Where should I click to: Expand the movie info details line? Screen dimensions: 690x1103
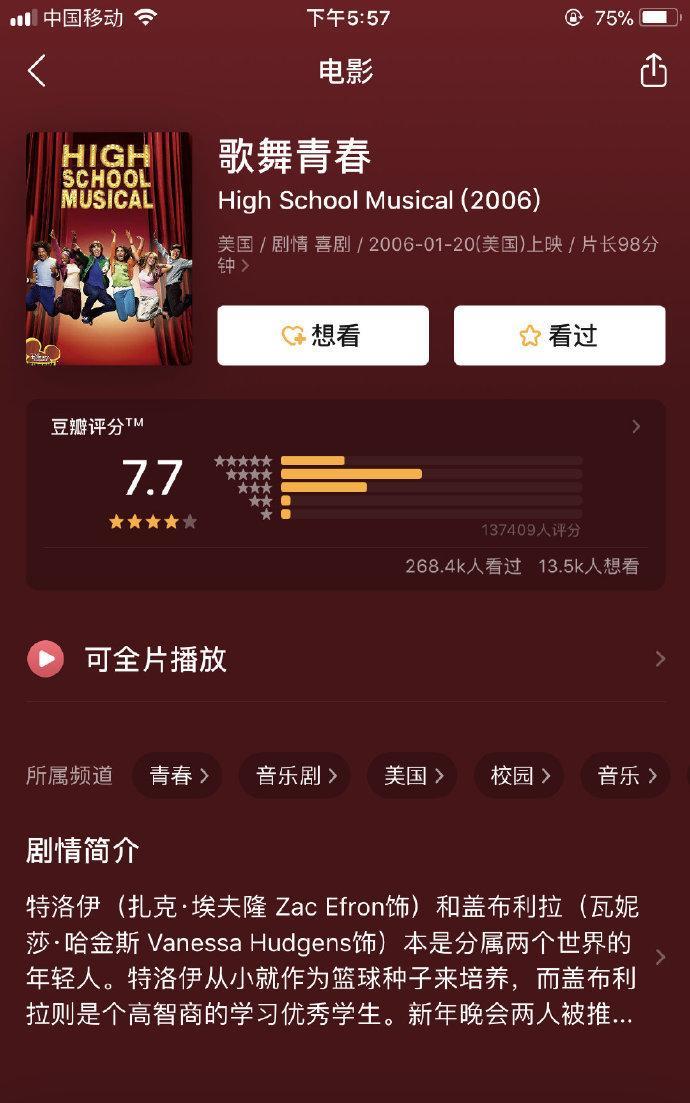440,254
